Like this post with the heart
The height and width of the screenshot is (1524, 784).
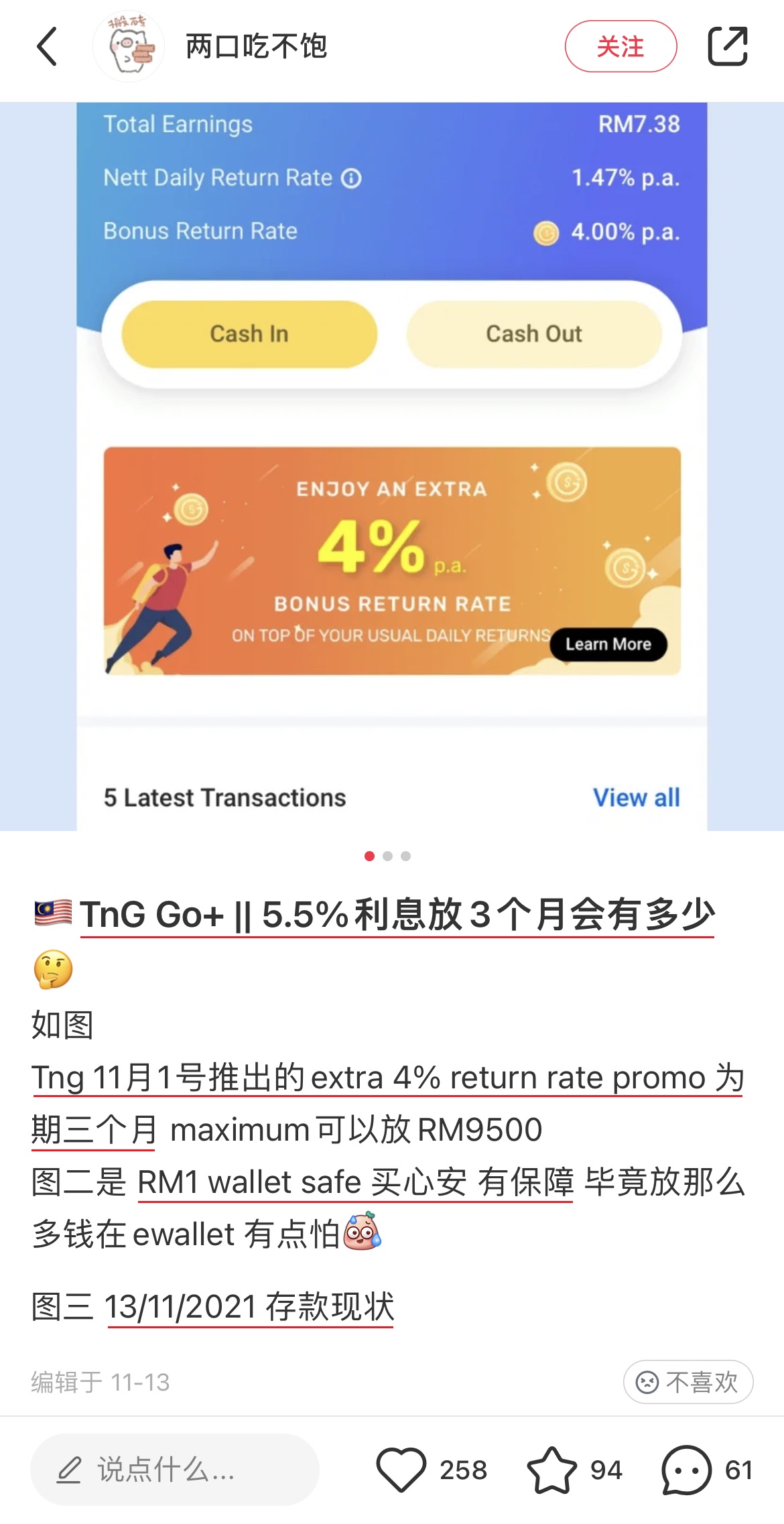tap(401, 1470)
